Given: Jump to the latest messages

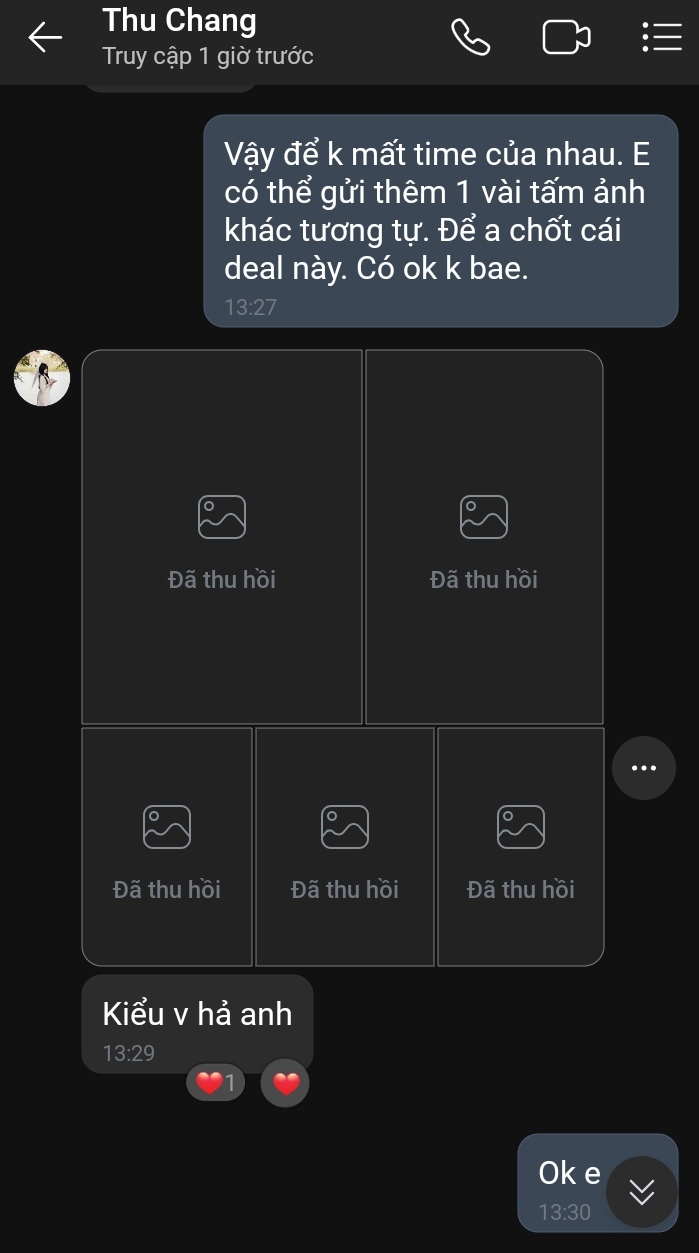Looking at the screenshot, I should [x=641, y=1192].
